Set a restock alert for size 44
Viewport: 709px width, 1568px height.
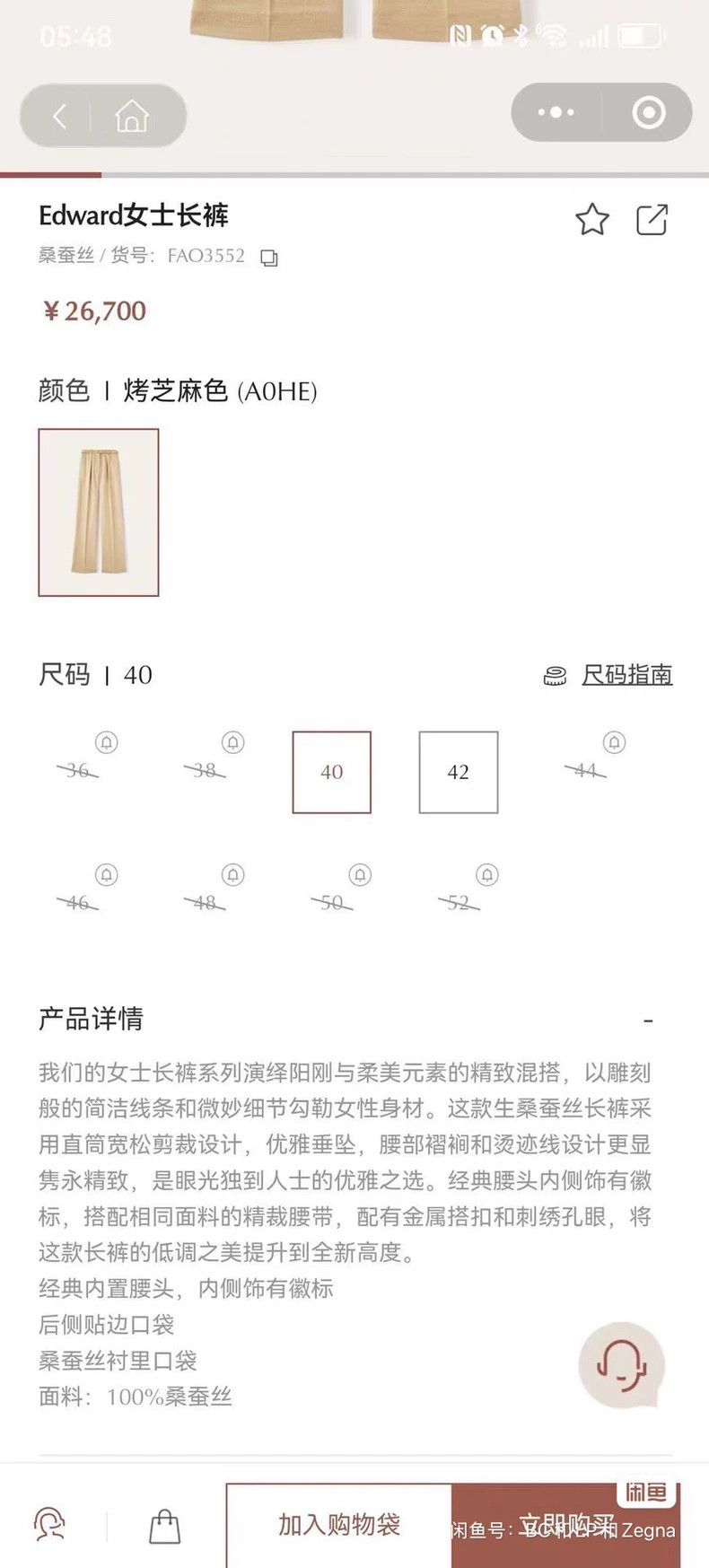[614, 742]
